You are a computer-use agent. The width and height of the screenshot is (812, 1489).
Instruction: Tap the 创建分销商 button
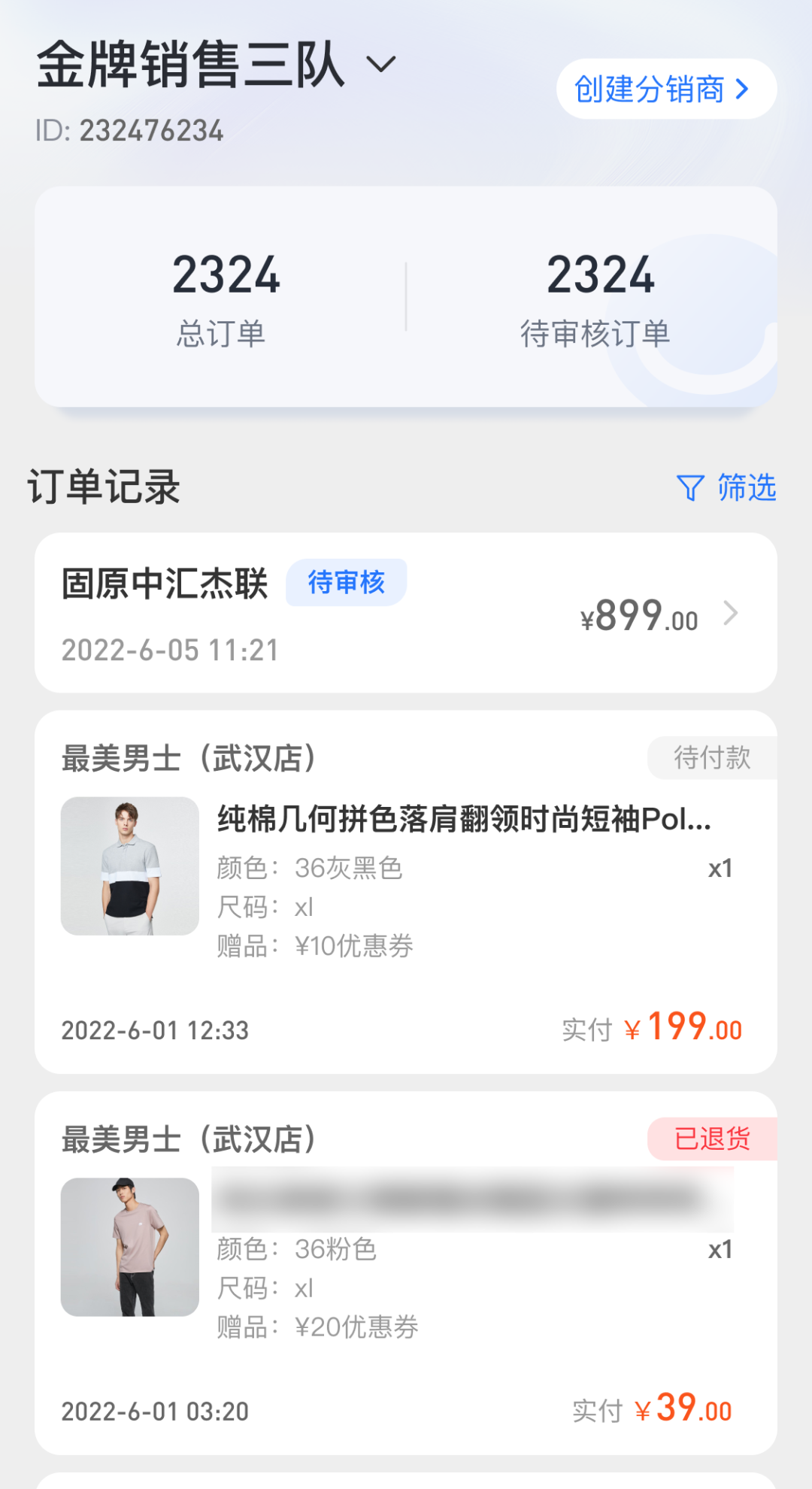665,89
